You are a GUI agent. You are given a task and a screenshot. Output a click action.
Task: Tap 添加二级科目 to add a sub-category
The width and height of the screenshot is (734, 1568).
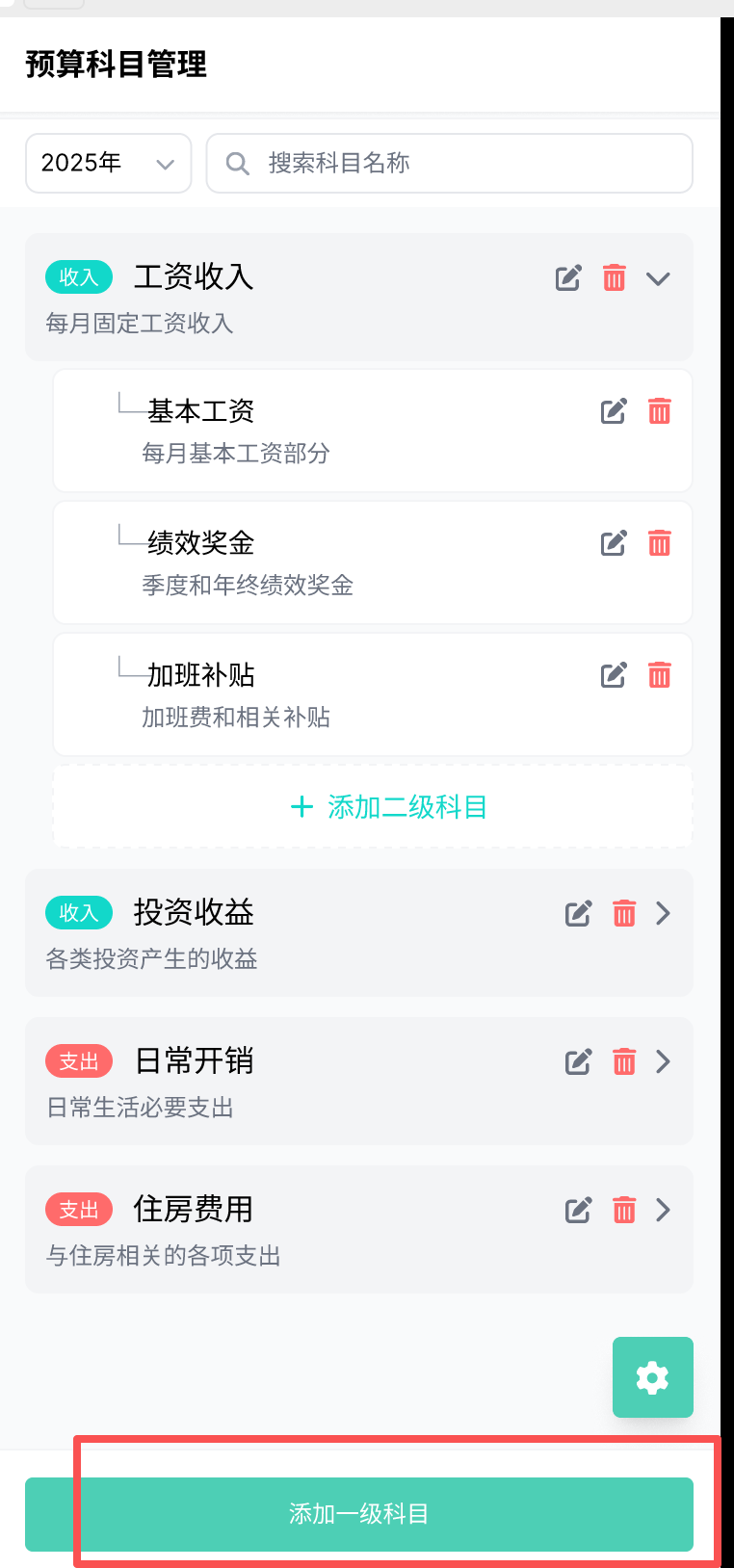click(x=388, y=807)
